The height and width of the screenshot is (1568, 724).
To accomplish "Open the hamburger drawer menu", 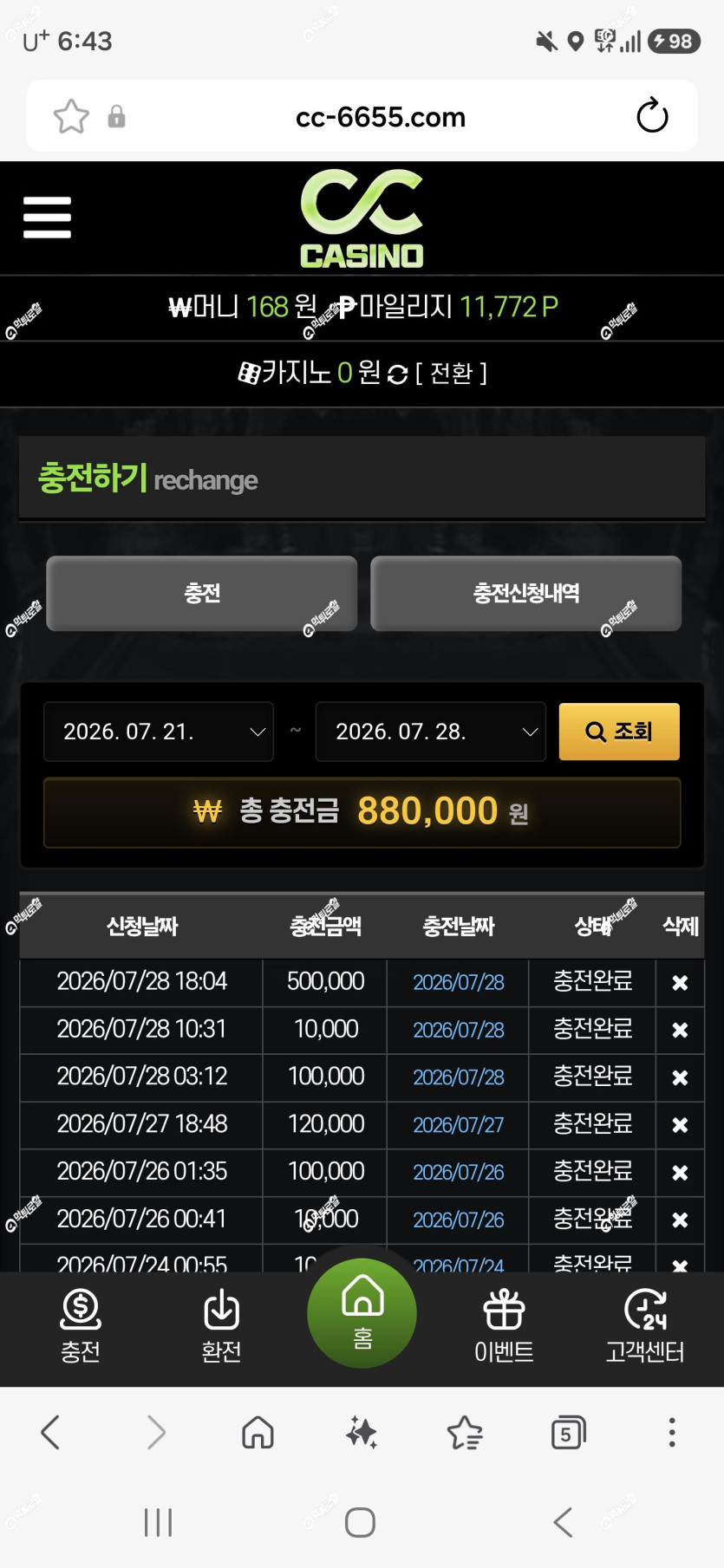I will [x=47, y=217].
